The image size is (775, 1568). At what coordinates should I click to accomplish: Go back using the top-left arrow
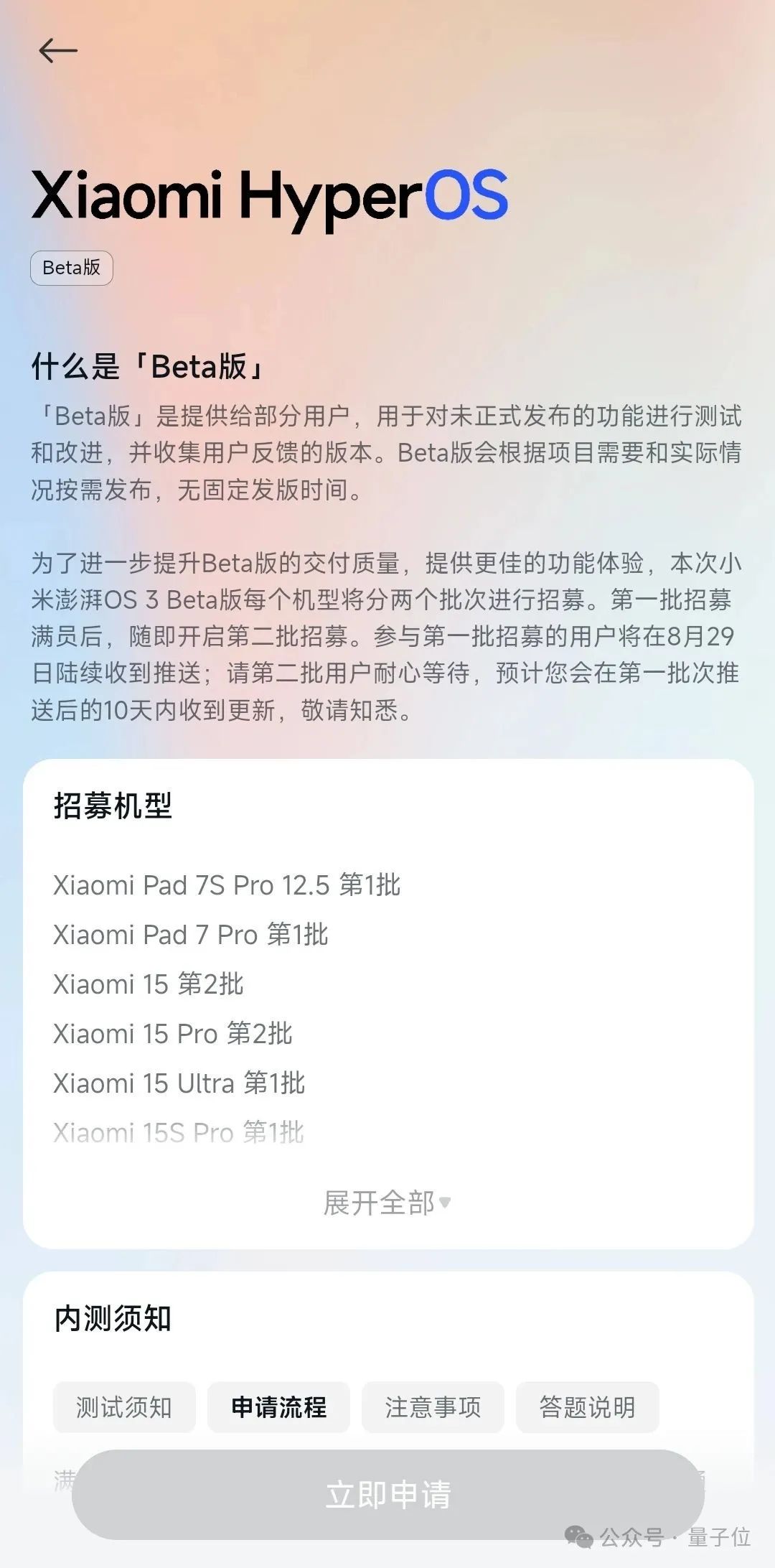point(58,50)
